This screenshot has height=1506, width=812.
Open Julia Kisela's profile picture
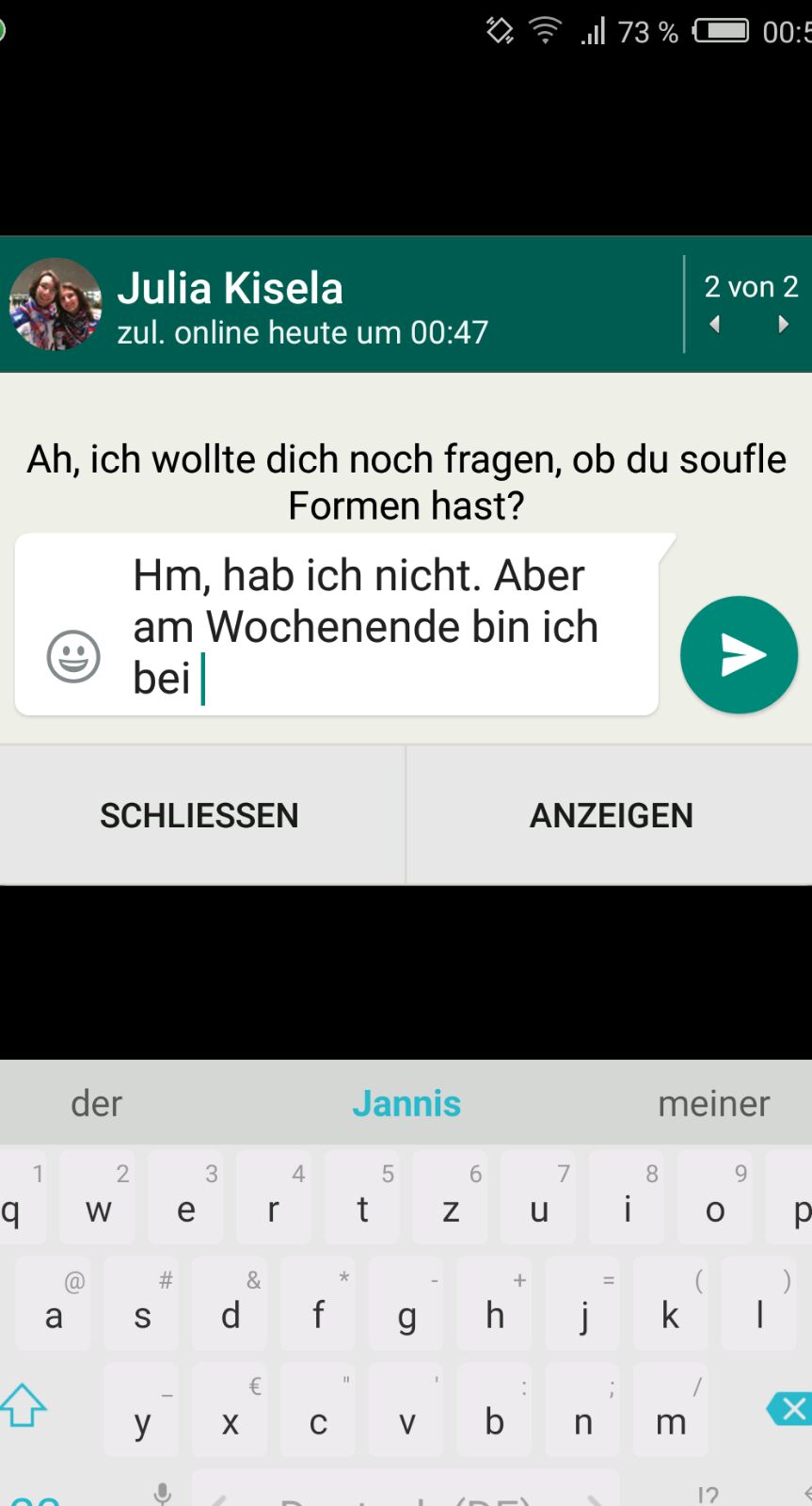(x=55, y=304)
